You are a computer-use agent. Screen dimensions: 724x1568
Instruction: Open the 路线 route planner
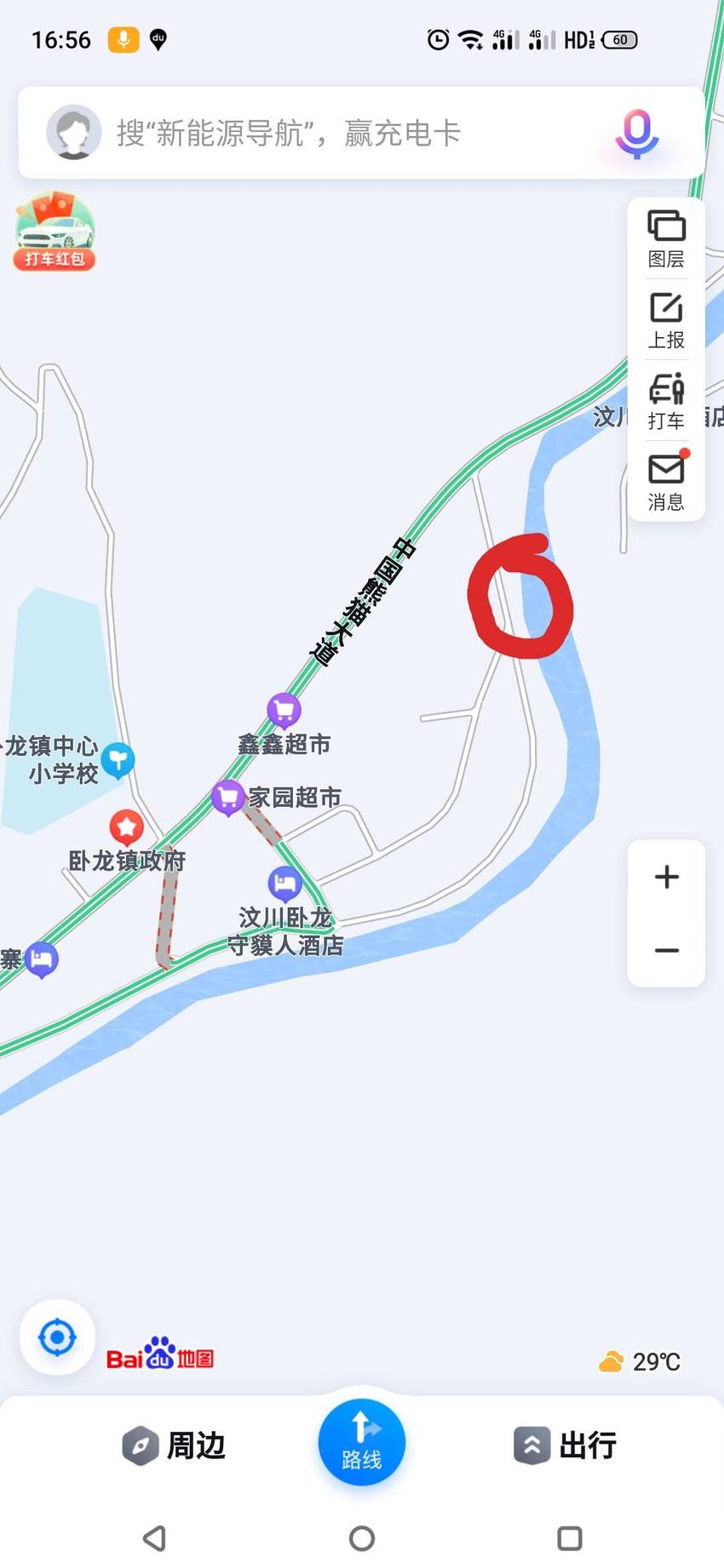362,1442
